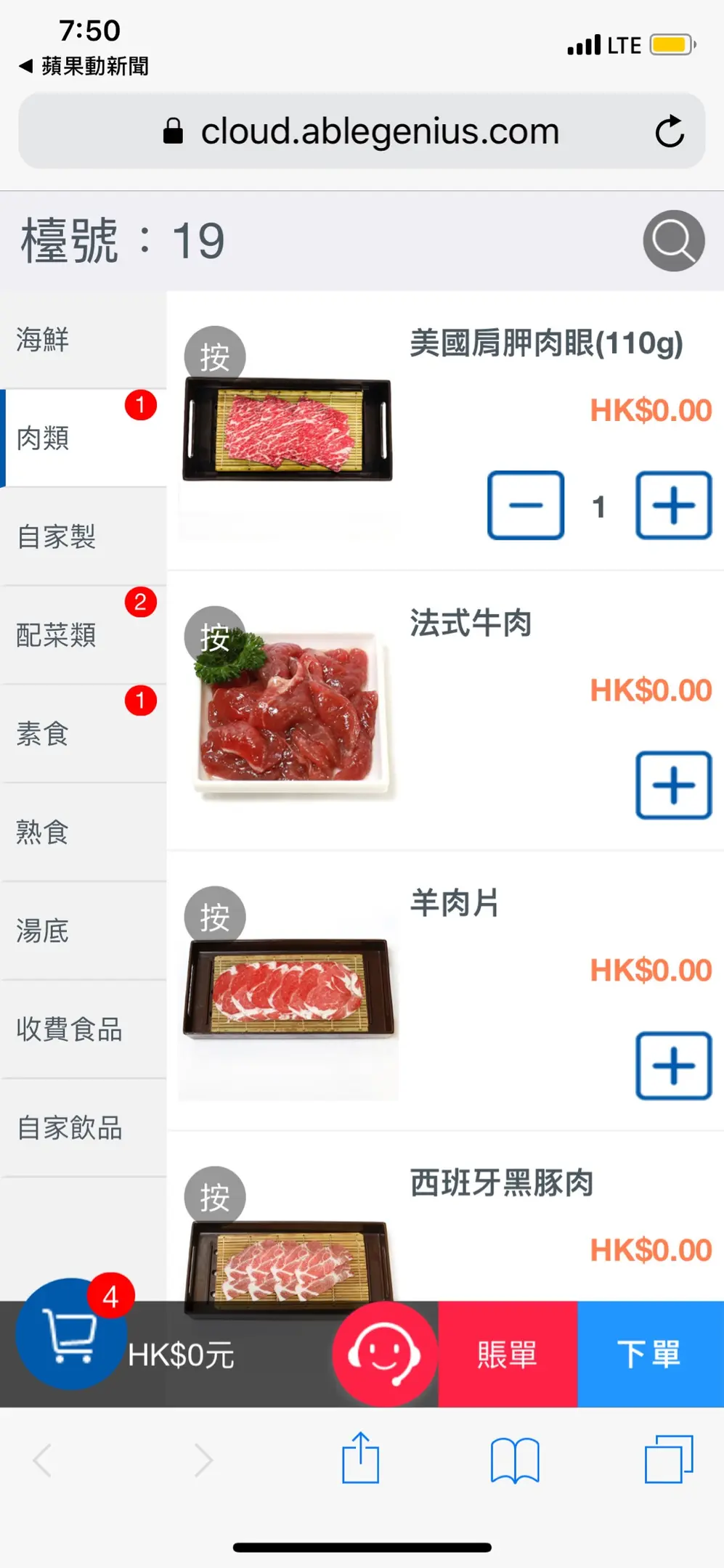Select the 自家製 category
This screenshot has height=1568, width=724.
(x=83, y=537)
